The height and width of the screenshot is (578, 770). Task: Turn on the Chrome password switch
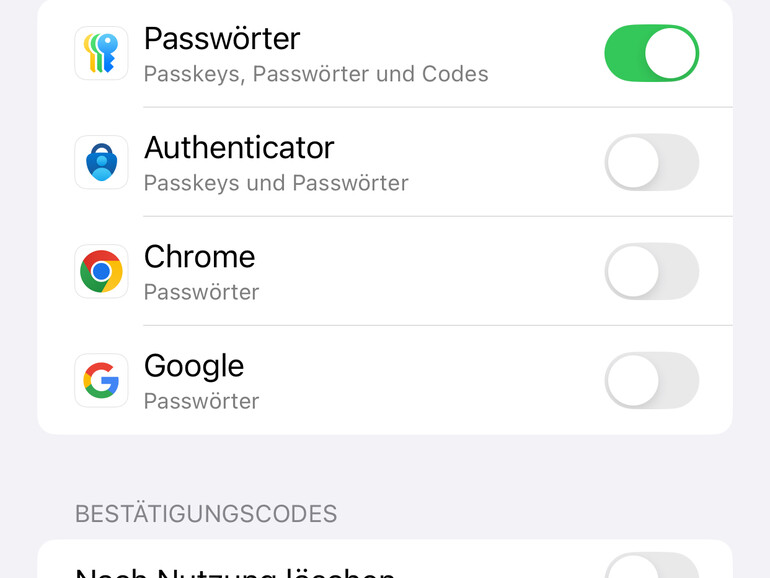651,272
